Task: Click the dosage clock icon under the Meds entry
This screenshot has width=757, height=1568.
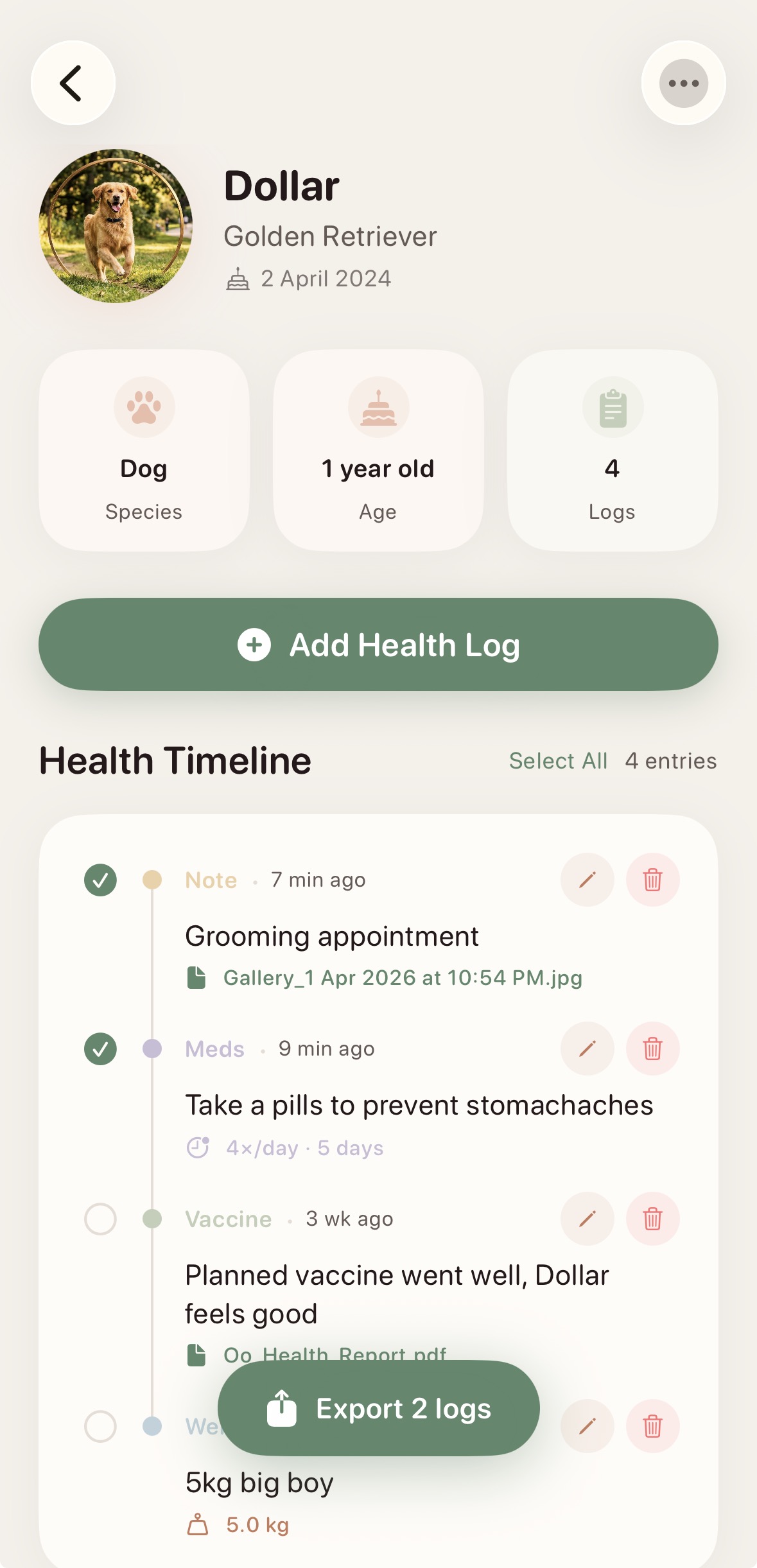Action: [198, 1147]
